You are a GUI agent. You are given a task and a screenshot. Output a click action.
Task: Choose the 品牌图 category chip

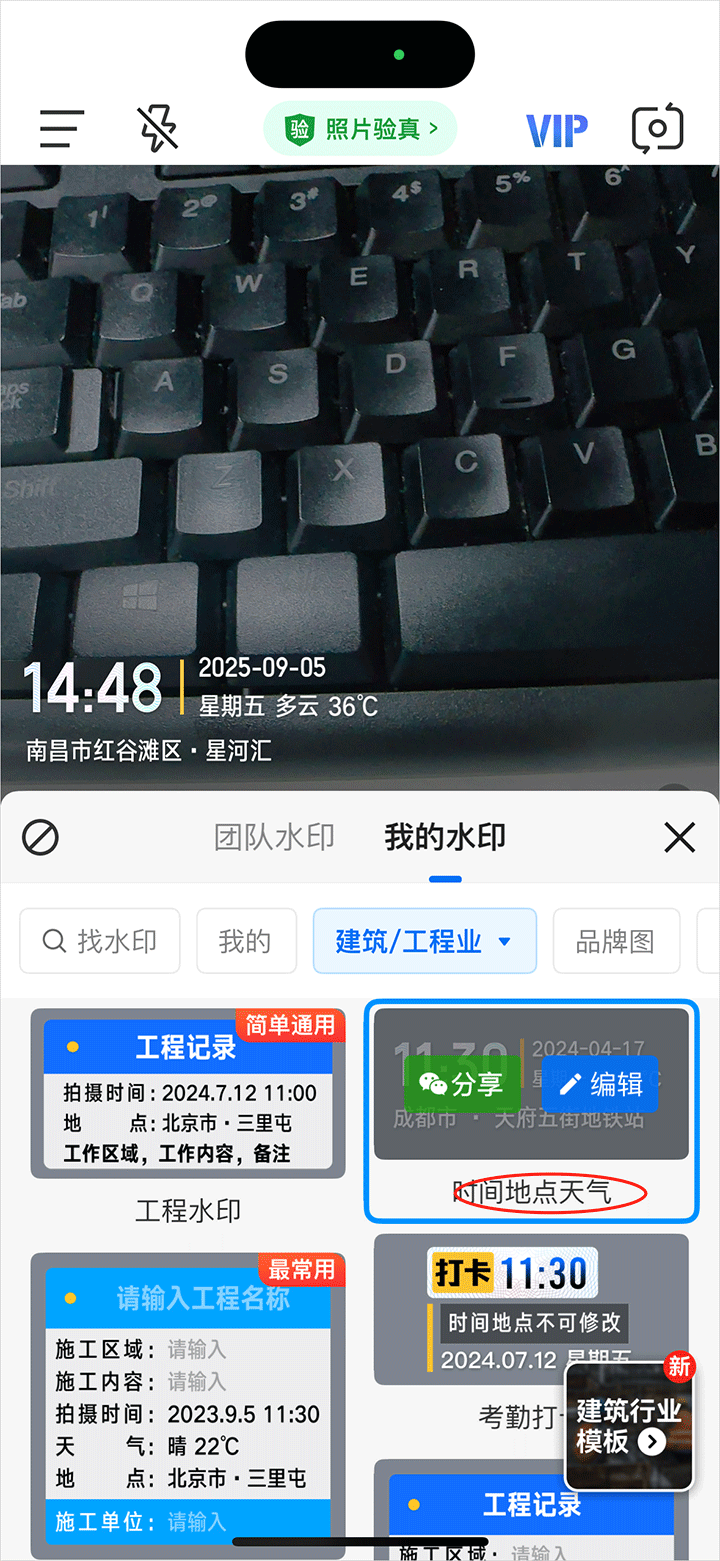point(615,941)
